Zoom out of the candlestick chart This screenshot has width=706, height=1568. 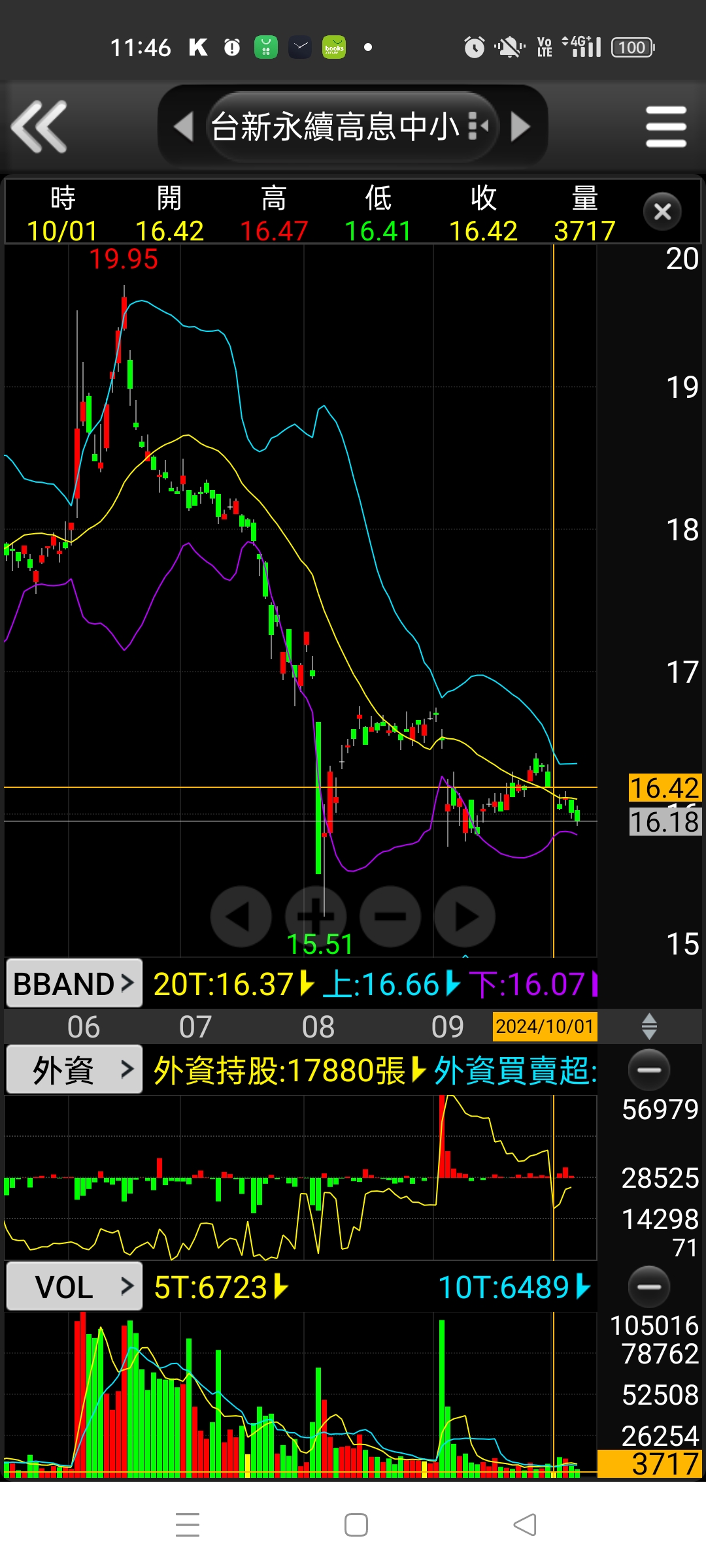click(390, 917)
